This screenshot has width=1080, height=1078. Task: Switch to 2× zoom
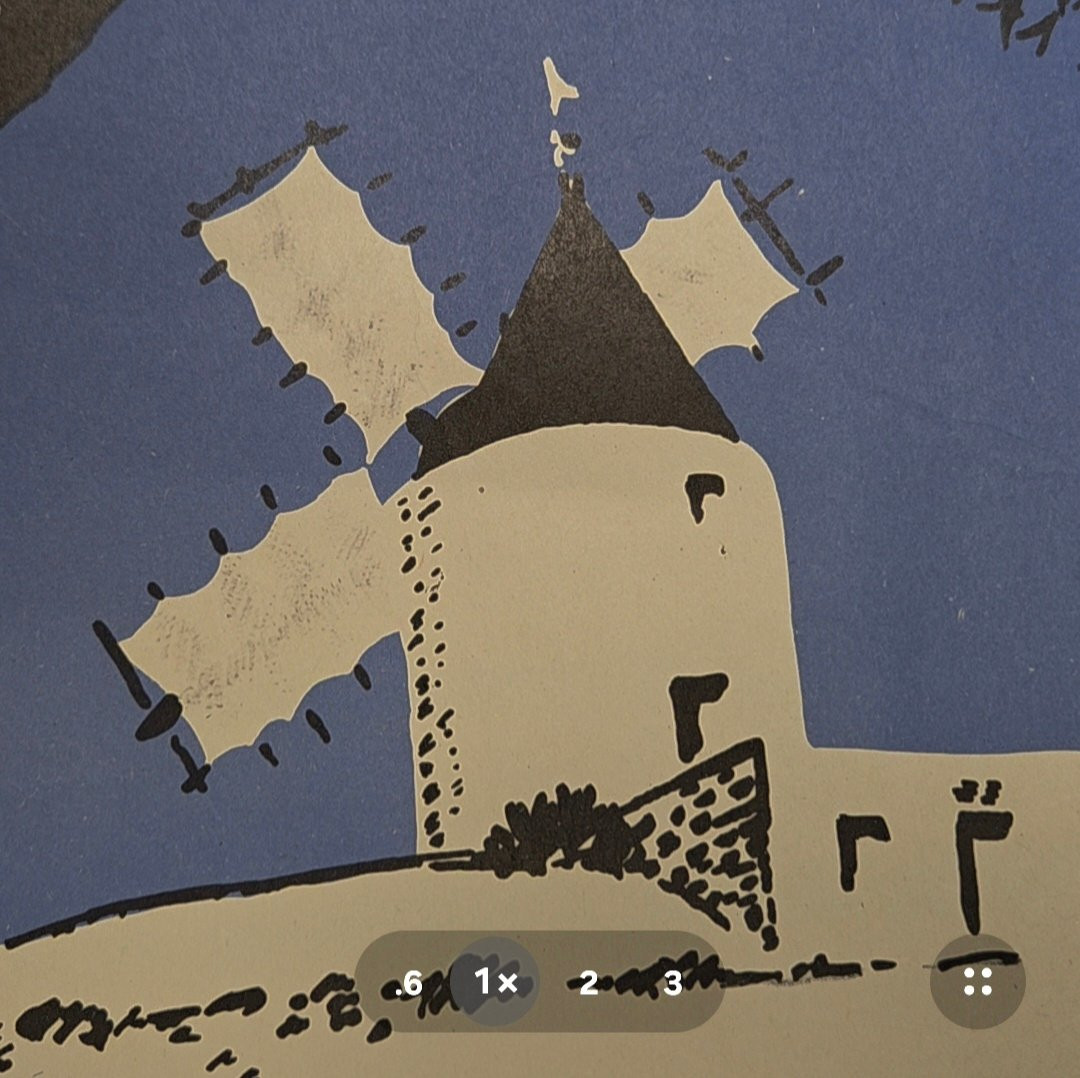(589, 984)
